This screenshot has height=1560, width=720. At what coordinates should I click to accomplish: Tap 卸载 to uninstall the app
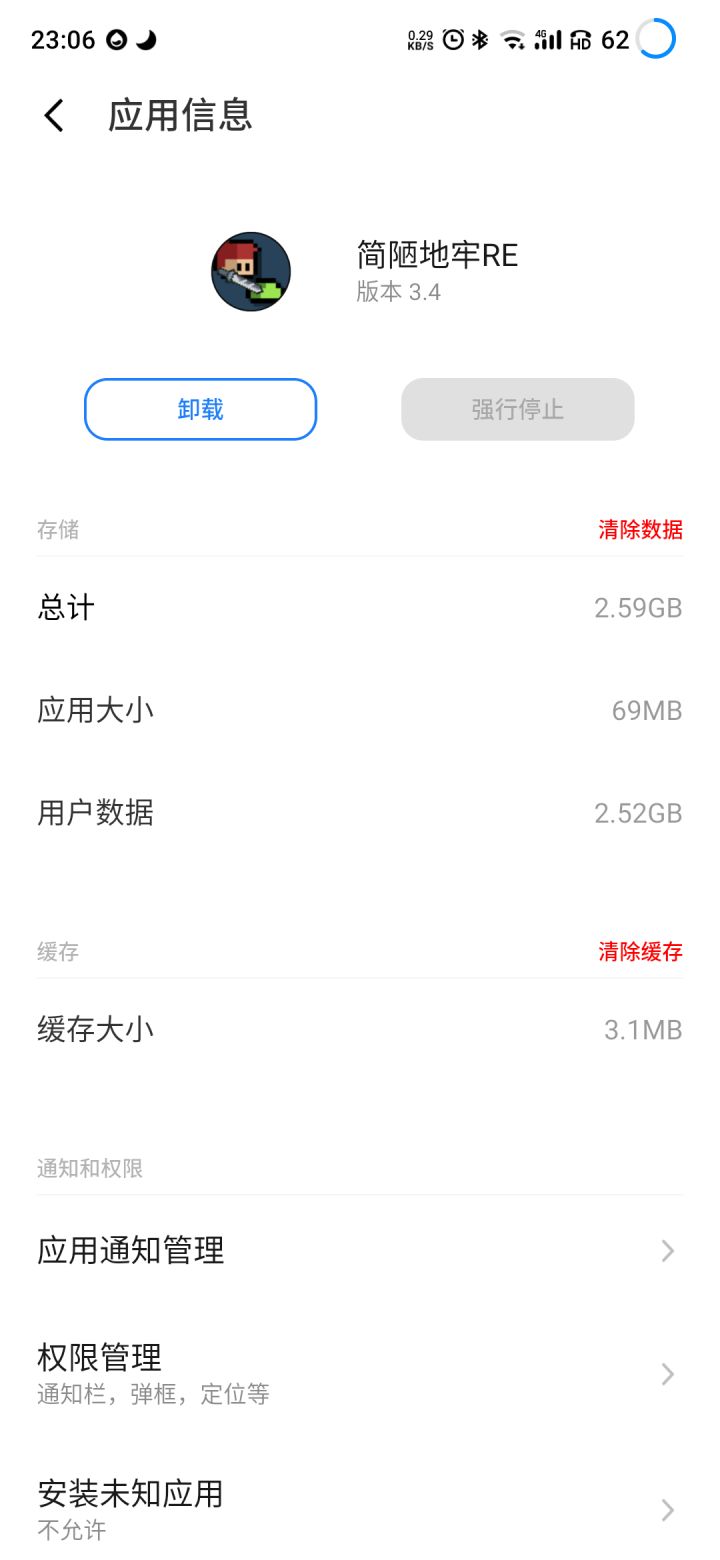pyautogui.click(x=200, y=409)
